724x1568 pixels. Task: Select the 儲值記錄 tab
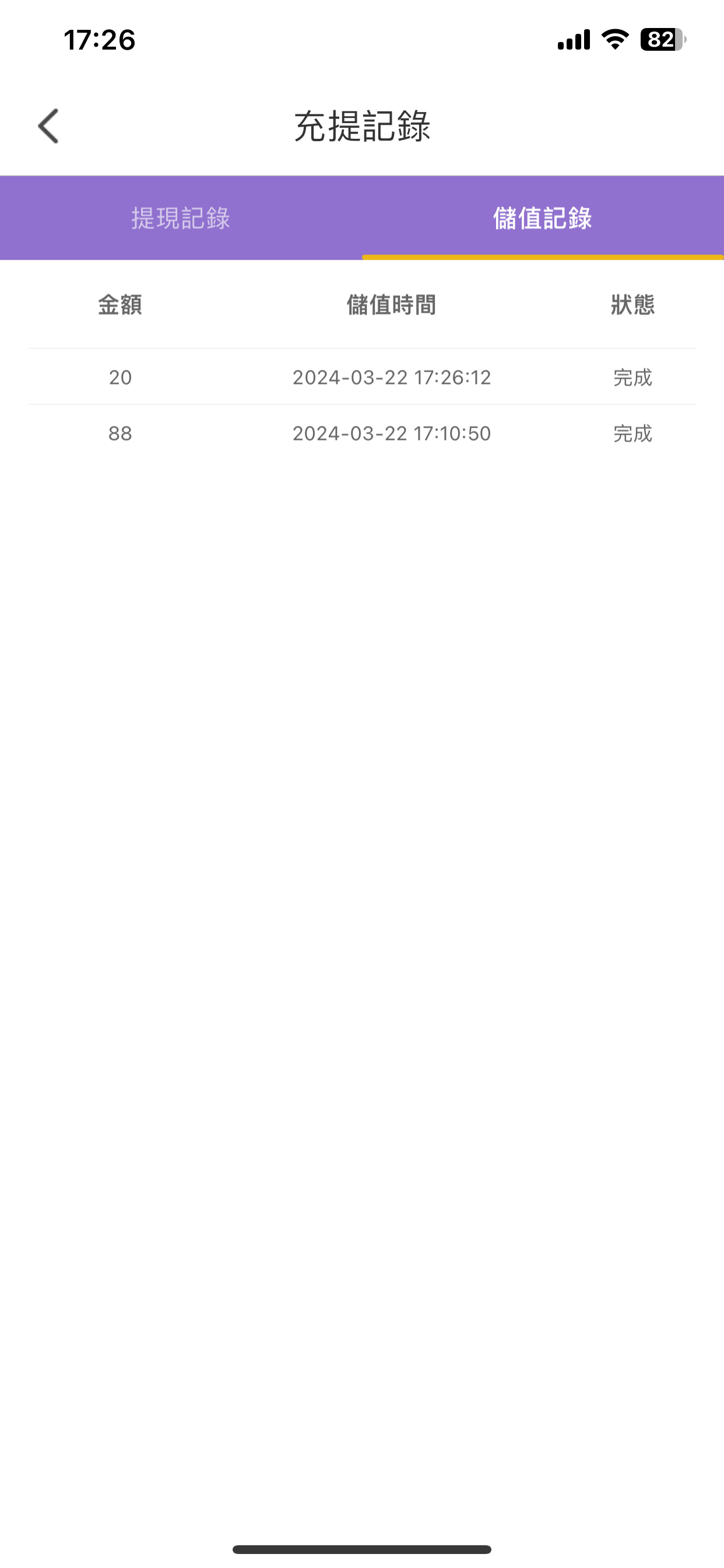click(542, 218)
